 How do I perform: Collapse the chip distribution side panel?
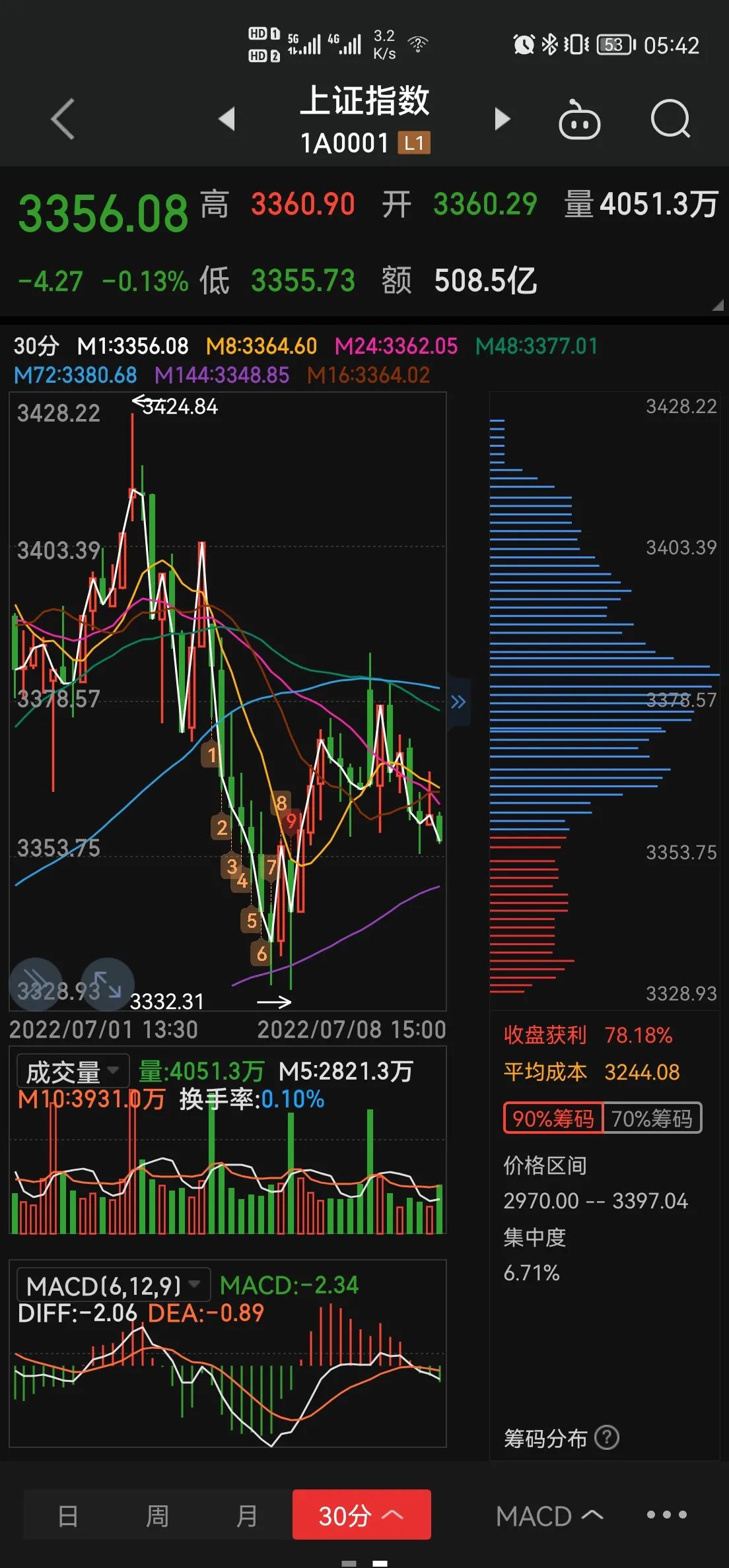[458, 702]
